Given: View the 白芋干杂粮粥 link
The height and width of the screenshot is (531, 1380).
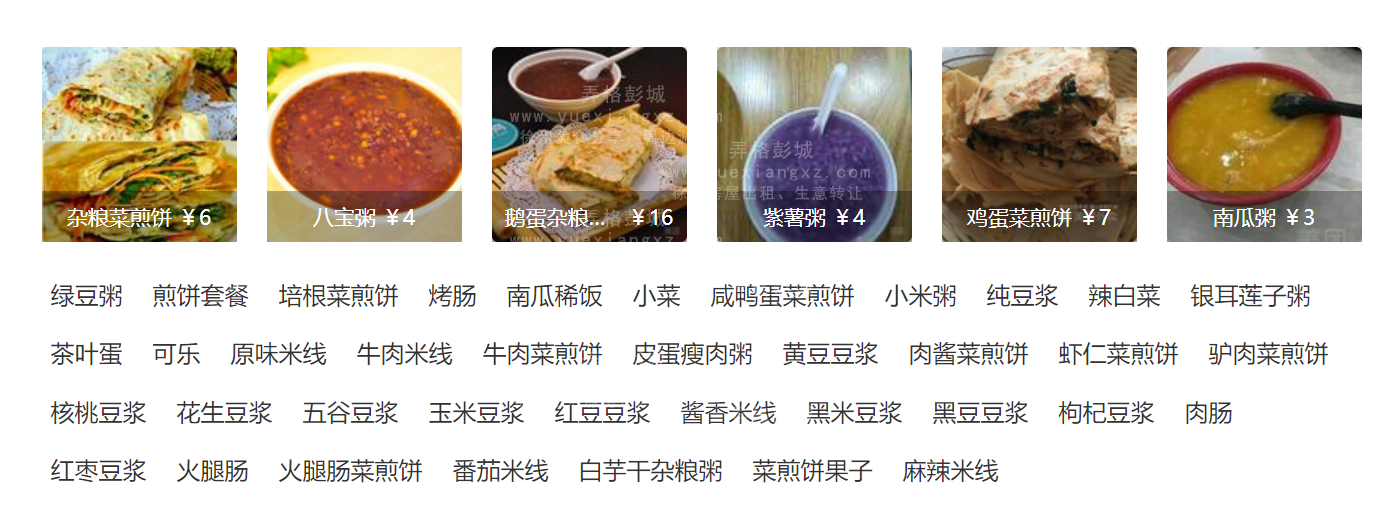Looking at the screenshot, I should [x=650, y=470].
